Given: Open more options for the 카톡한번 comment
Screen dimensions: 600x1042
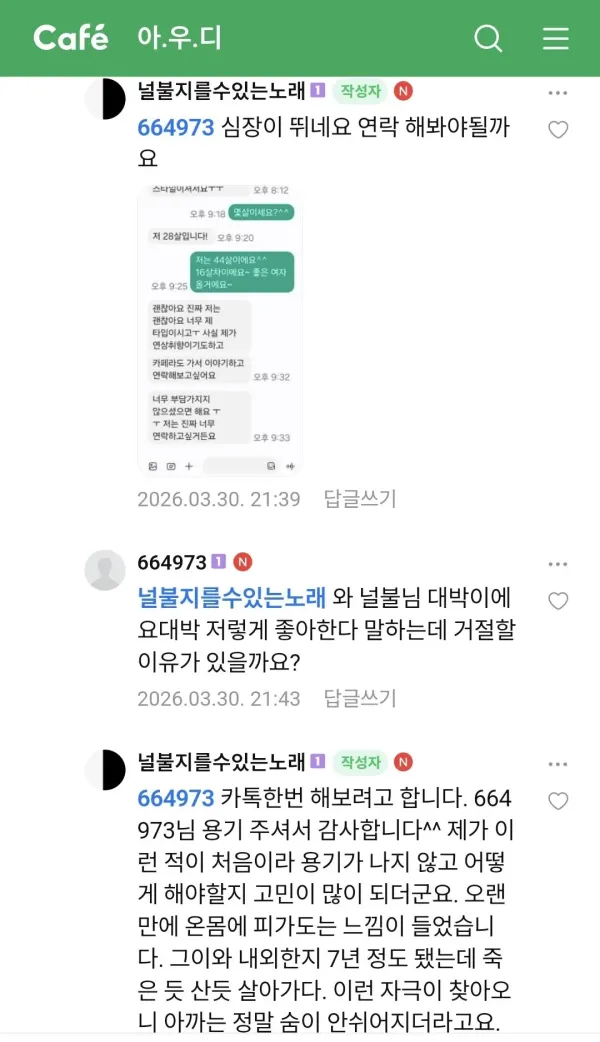Looking at the screenshot, I should (558, 764).
